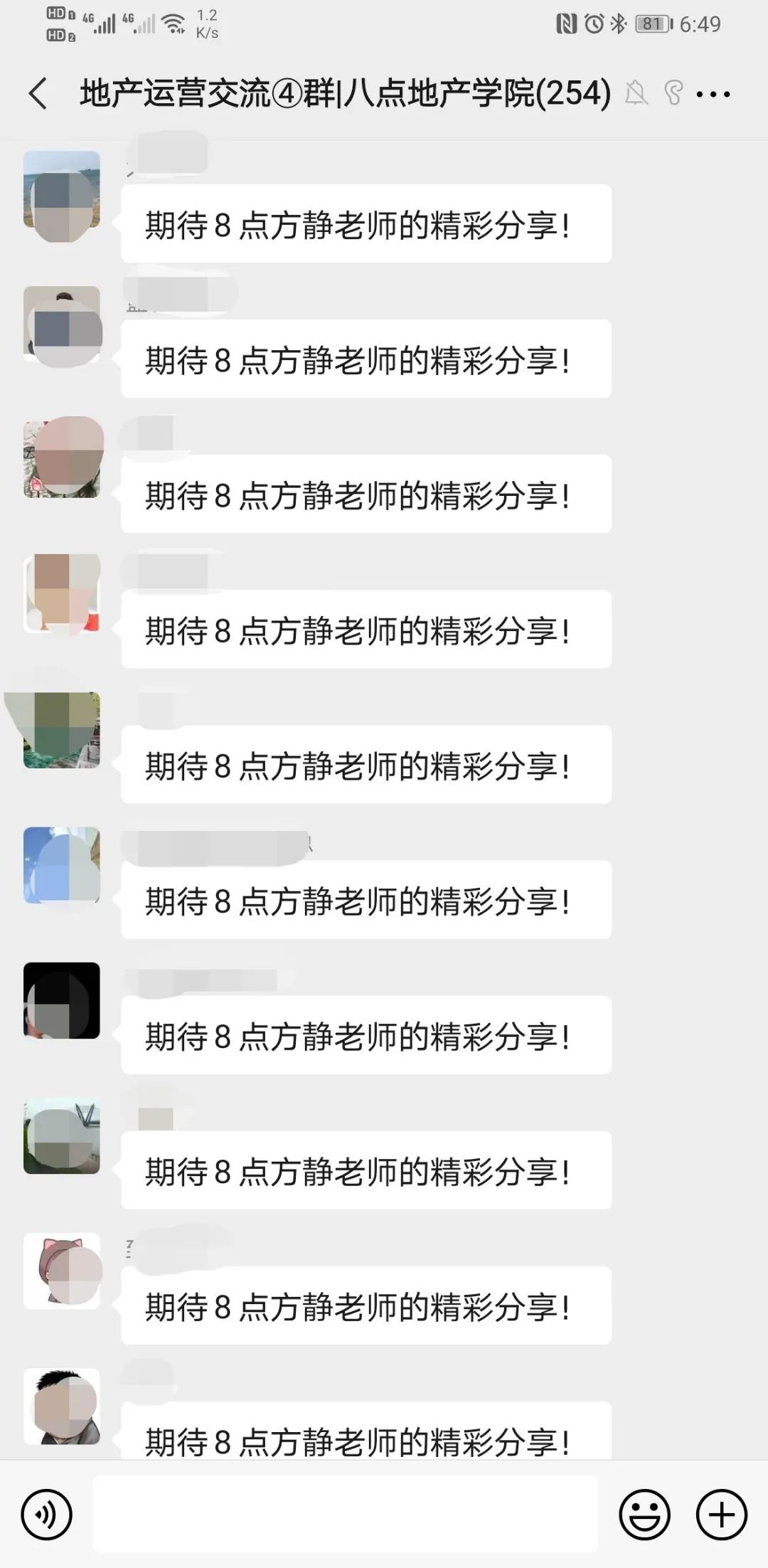The height and width of the screenshot is (1568, 768).
Task: Tap the muted notification bell icon
Action: (636, 93)
